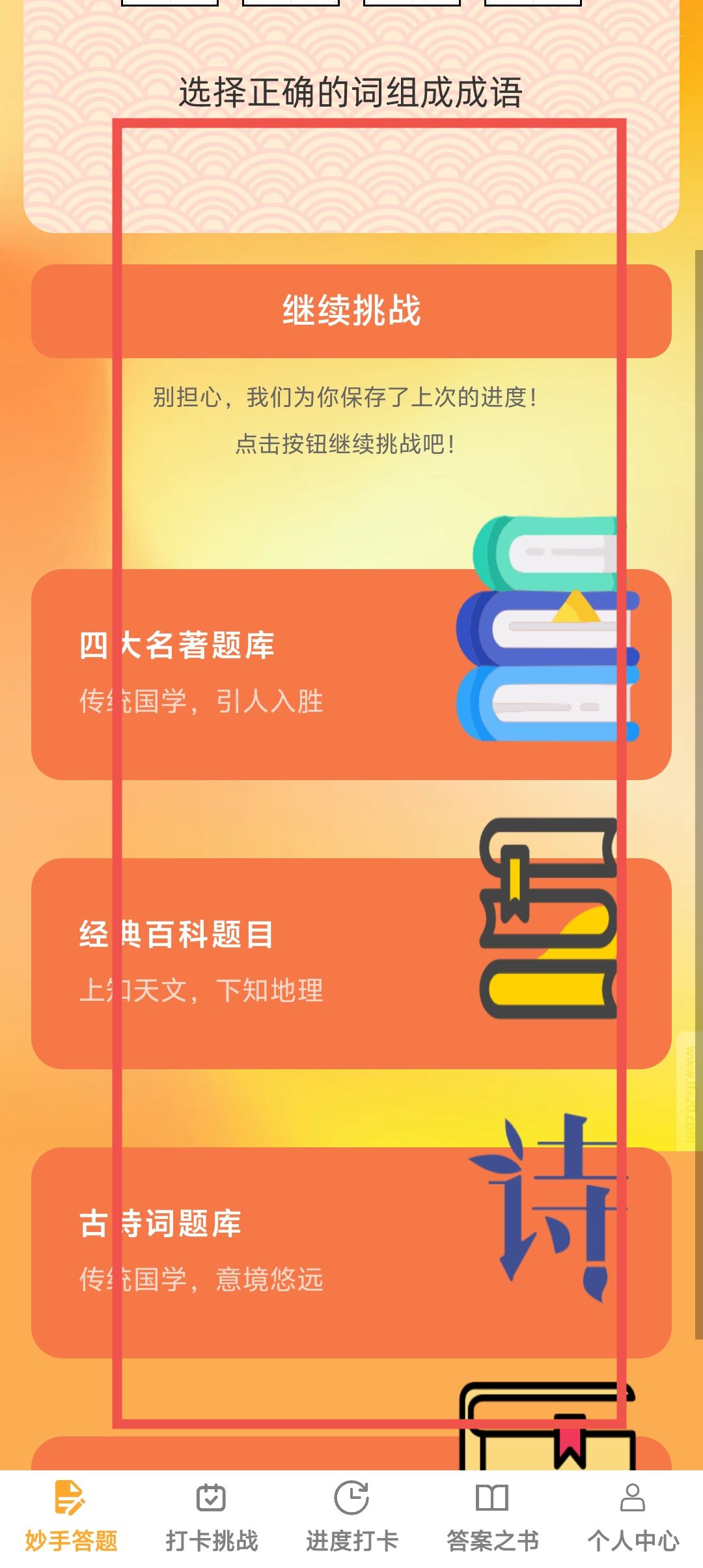Screen dimensions: 703x1568
Task: Open the 古诗词题库 card
Action: 351,1252
